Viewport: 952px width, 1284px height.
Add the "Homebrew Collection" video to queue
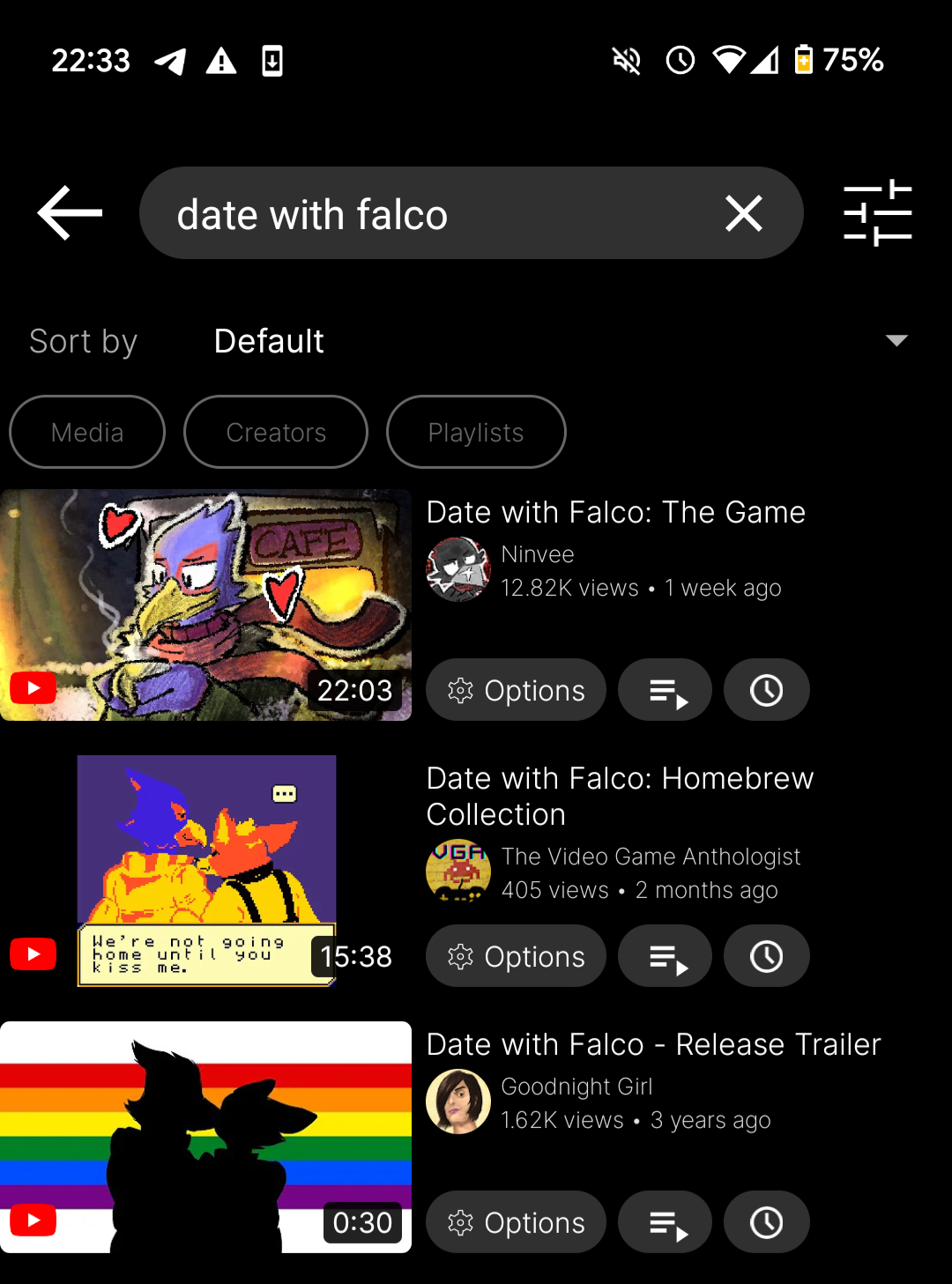pyautogui.click(x=666, y=956)
